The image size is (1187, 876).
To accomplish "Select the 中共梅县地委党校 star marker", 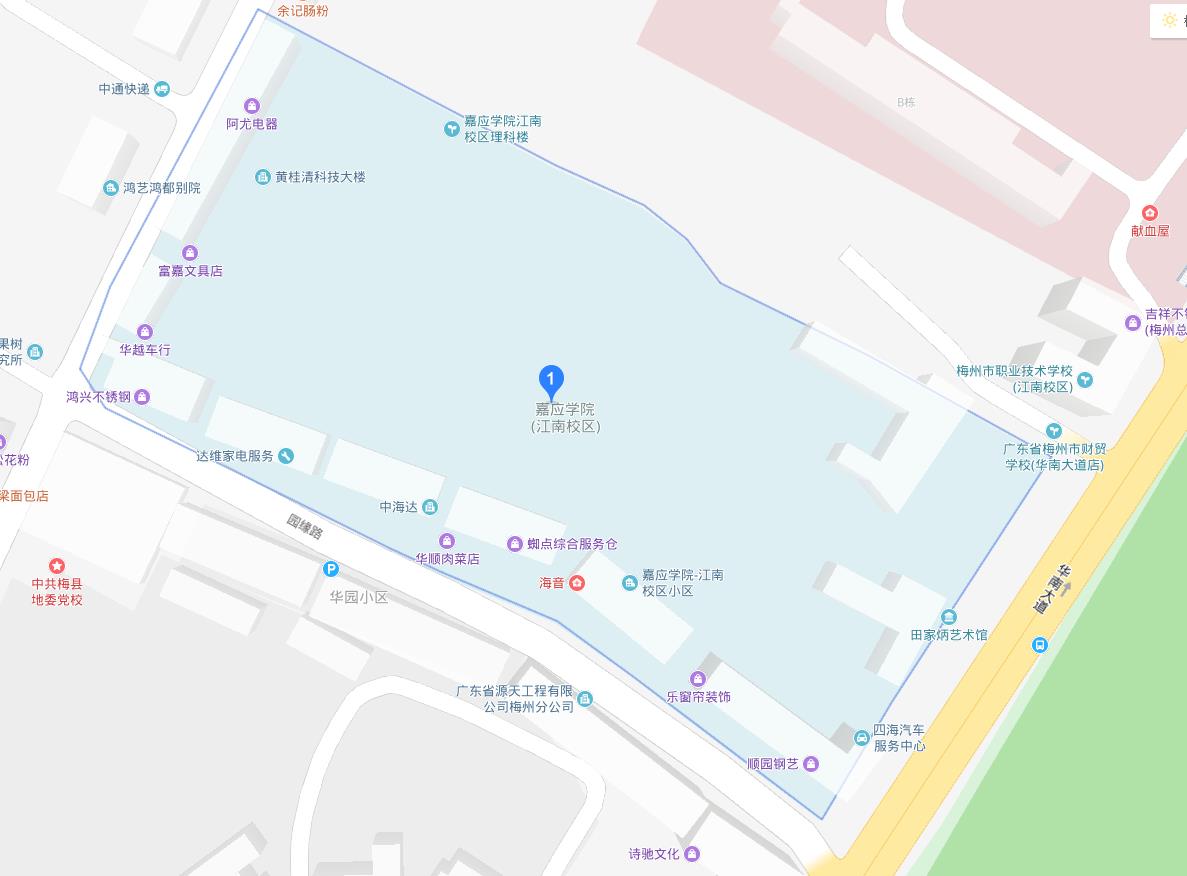I will pos(57,566).
